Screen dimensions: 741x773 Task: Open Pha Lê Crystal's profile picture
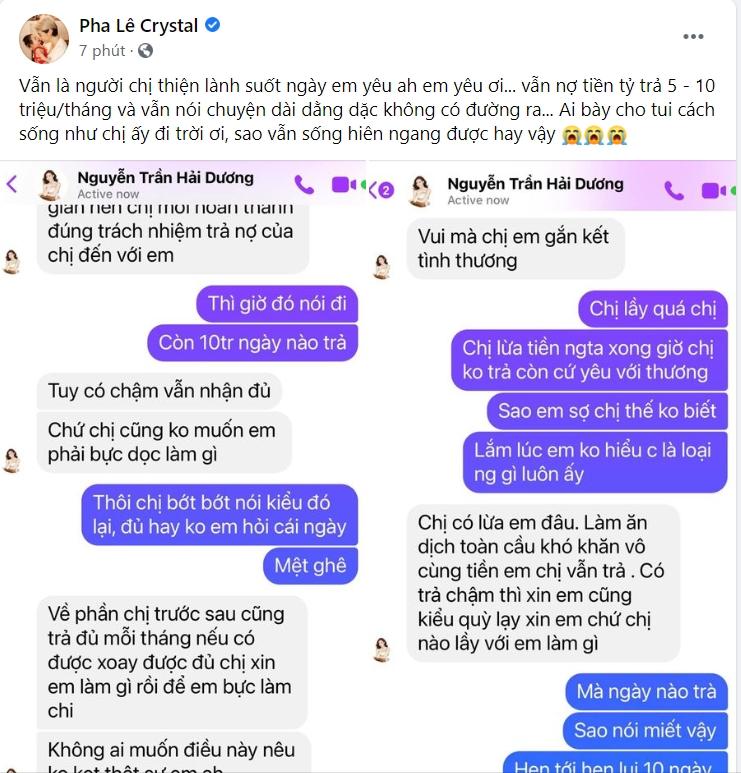click(x=44, y=38)
